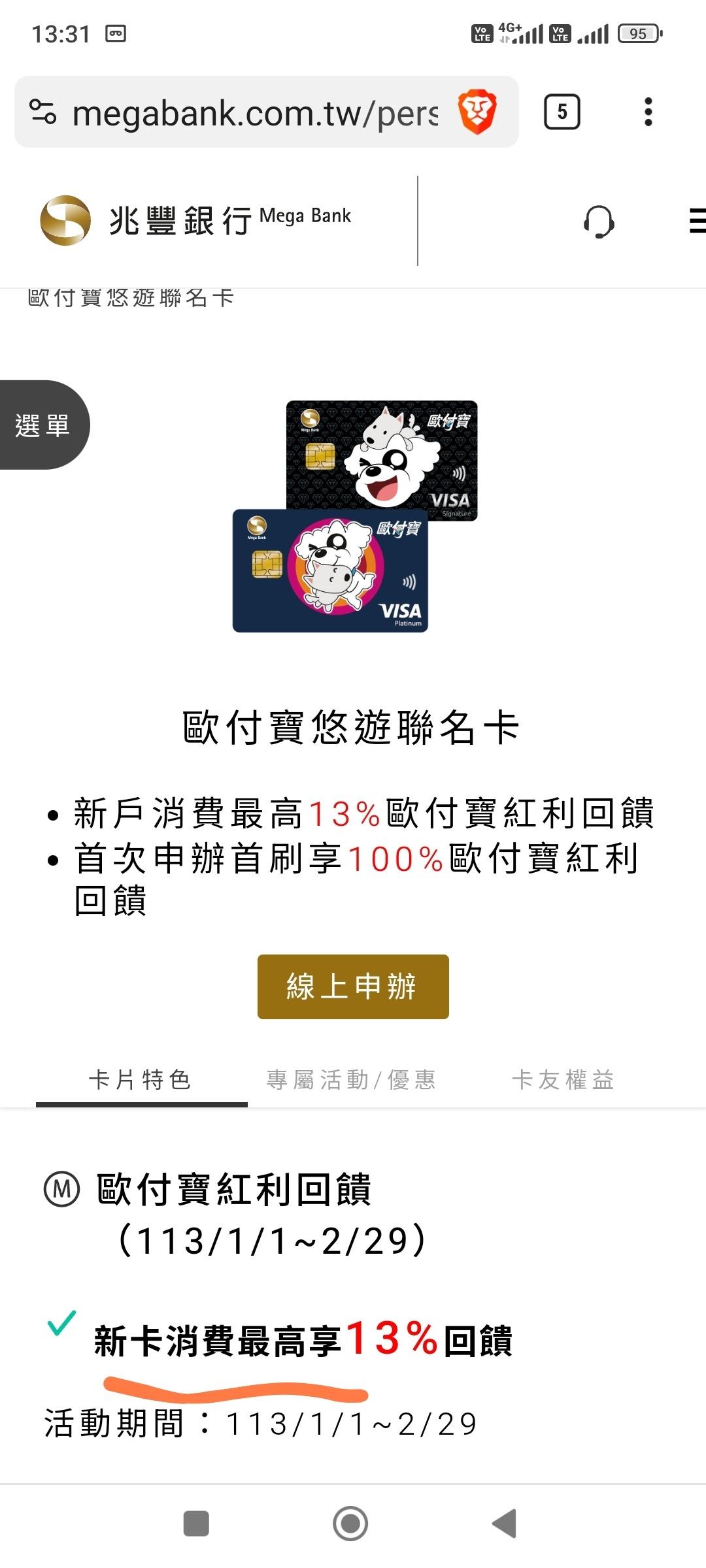Switch to 專屬活動/優惠 tab
This screenshot has height=1568, width=706.
[351, 1080]
